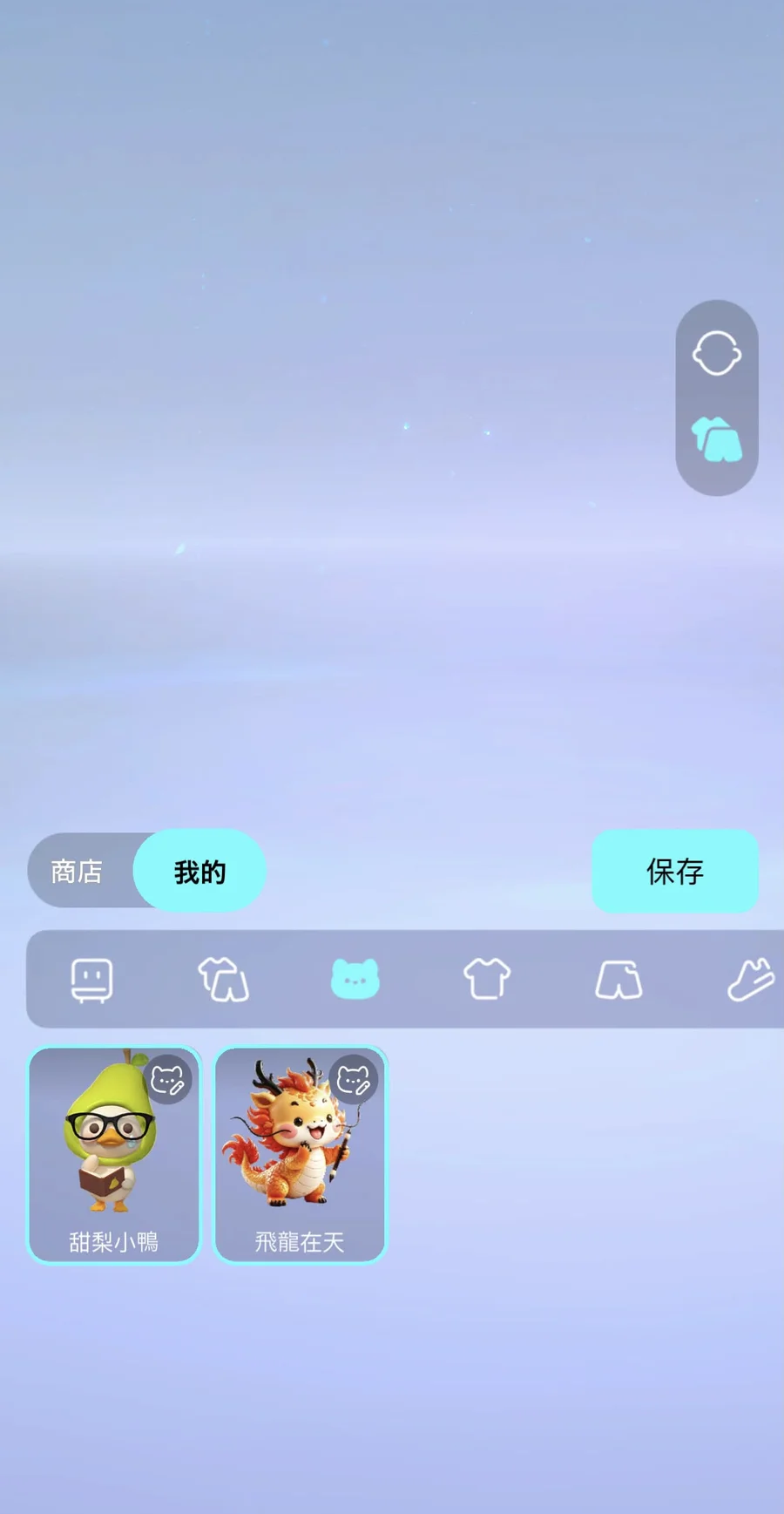Select the full outfit set category
The width and height of the screenshot is (784, 1514).
(223, 979)
